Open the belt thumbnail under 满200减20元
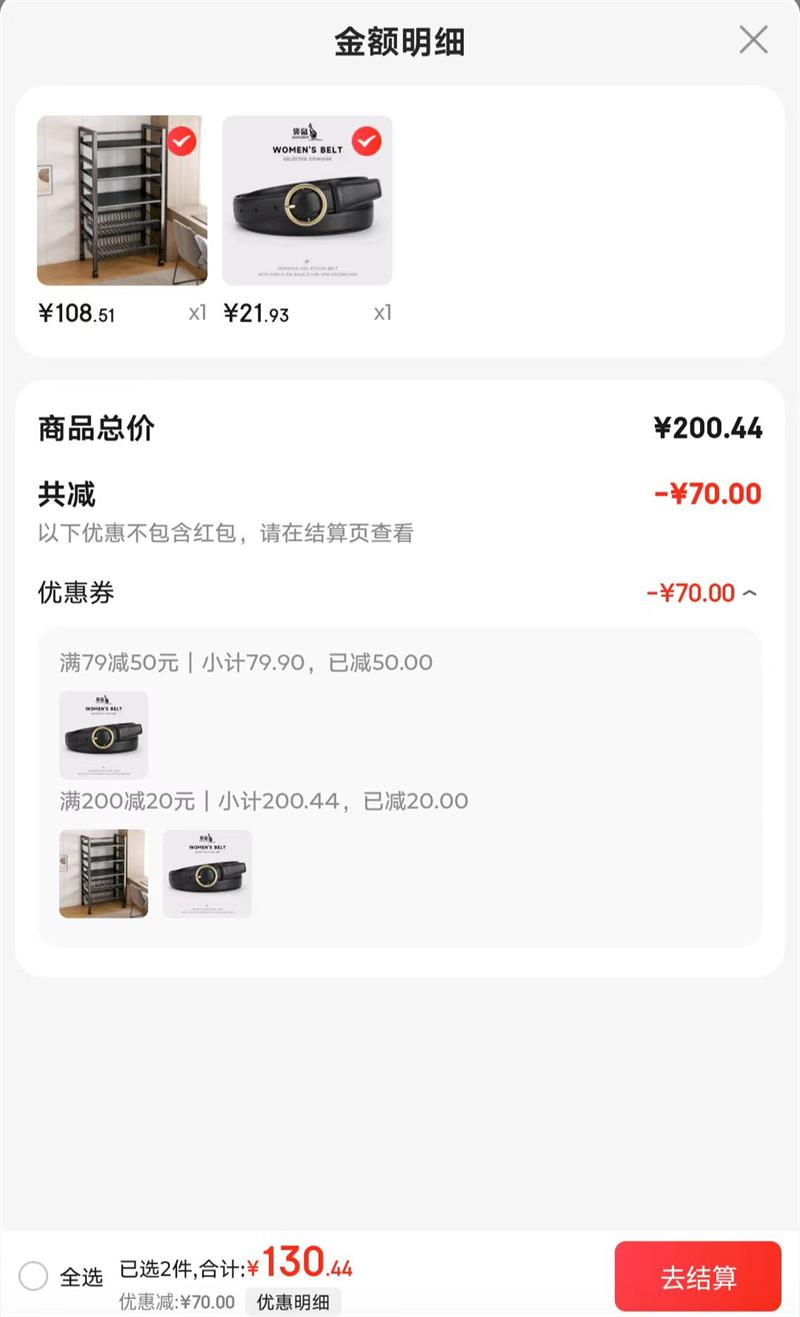 point(207,873)
